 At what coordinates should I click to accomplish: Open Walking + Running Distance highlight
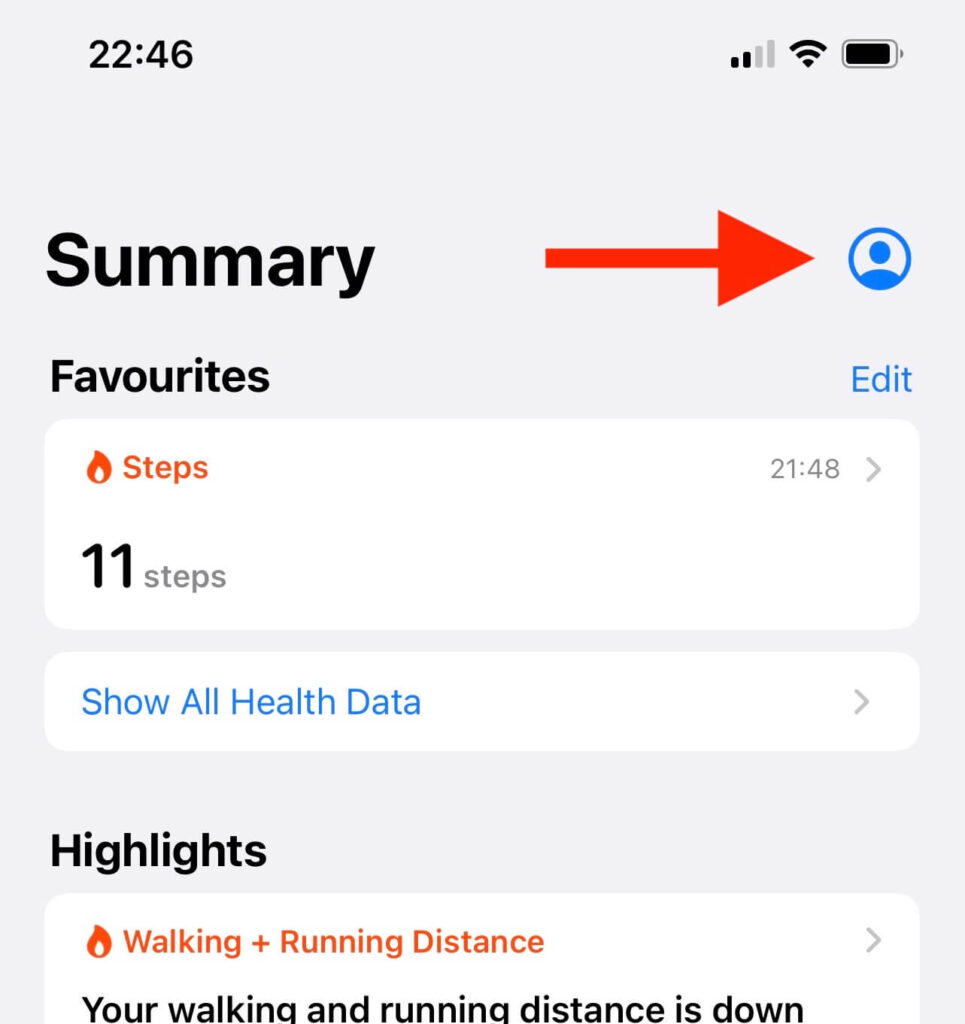point(480,942)
